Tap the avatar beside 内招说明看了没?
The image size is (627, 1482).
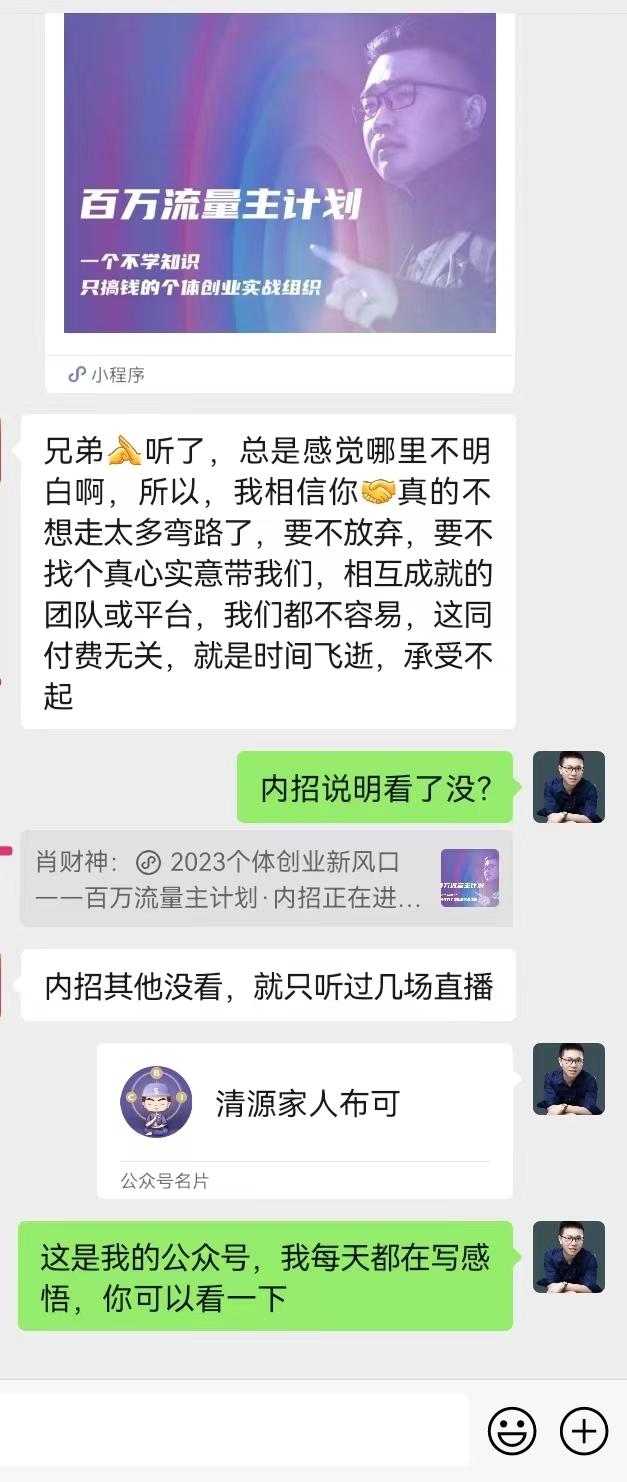click(x=568, y=787)
